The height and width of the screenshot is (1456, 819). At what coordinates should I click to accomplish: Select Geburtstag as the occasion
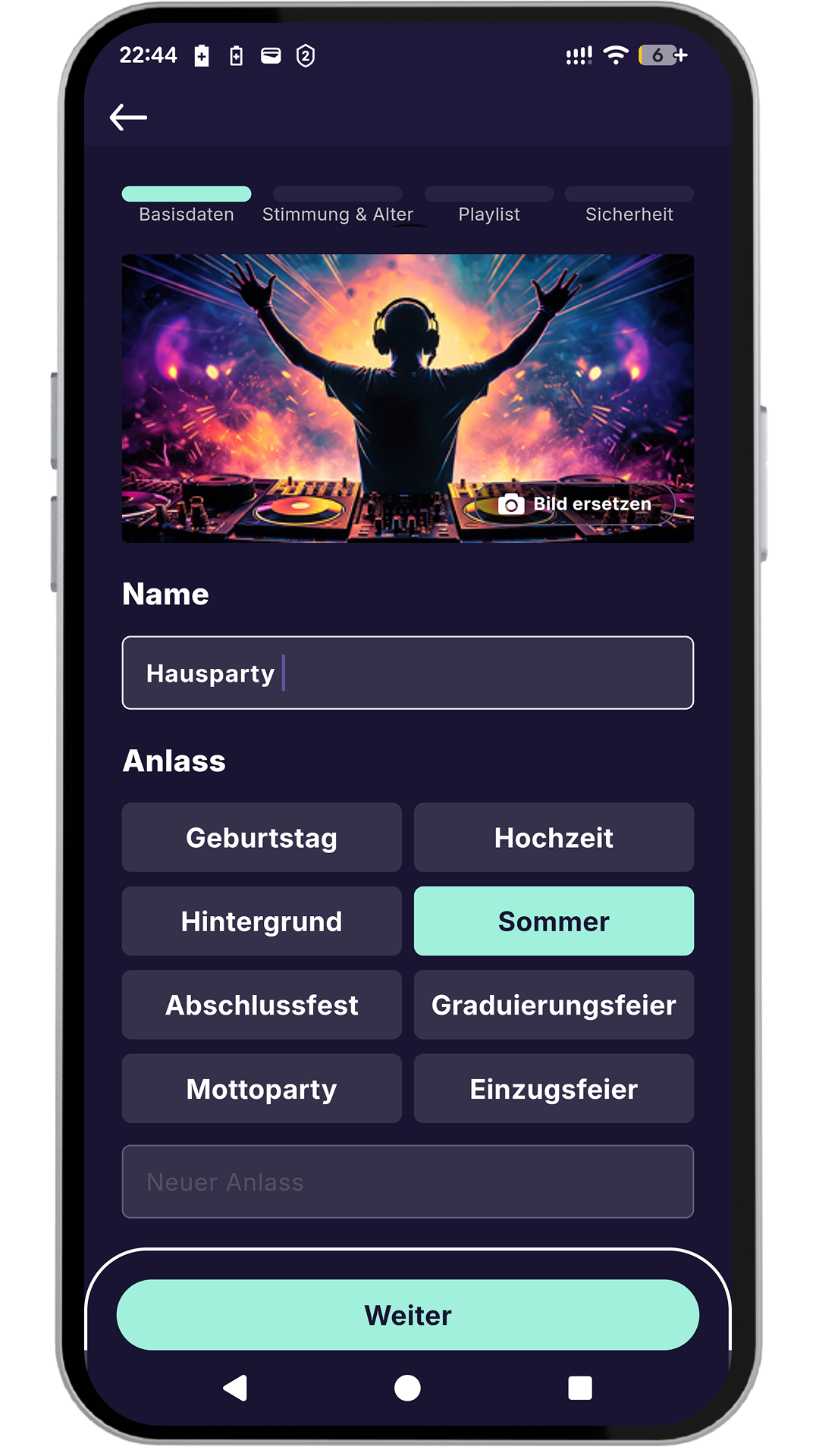(262, 838)
